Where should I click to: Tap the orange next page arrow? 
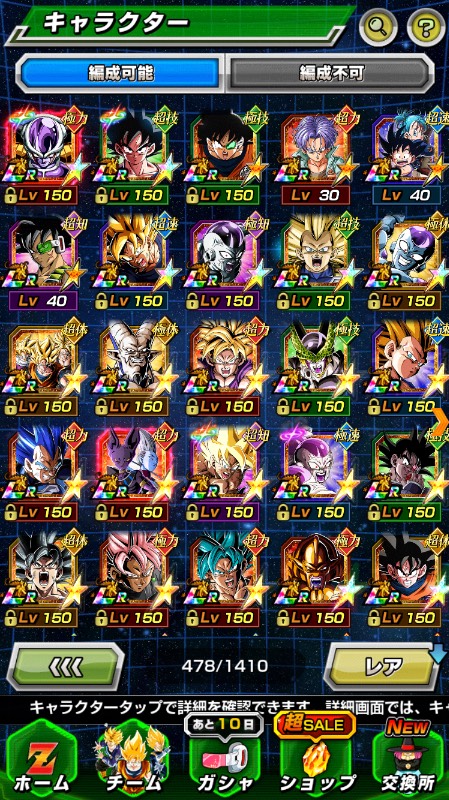pos(440,416)
